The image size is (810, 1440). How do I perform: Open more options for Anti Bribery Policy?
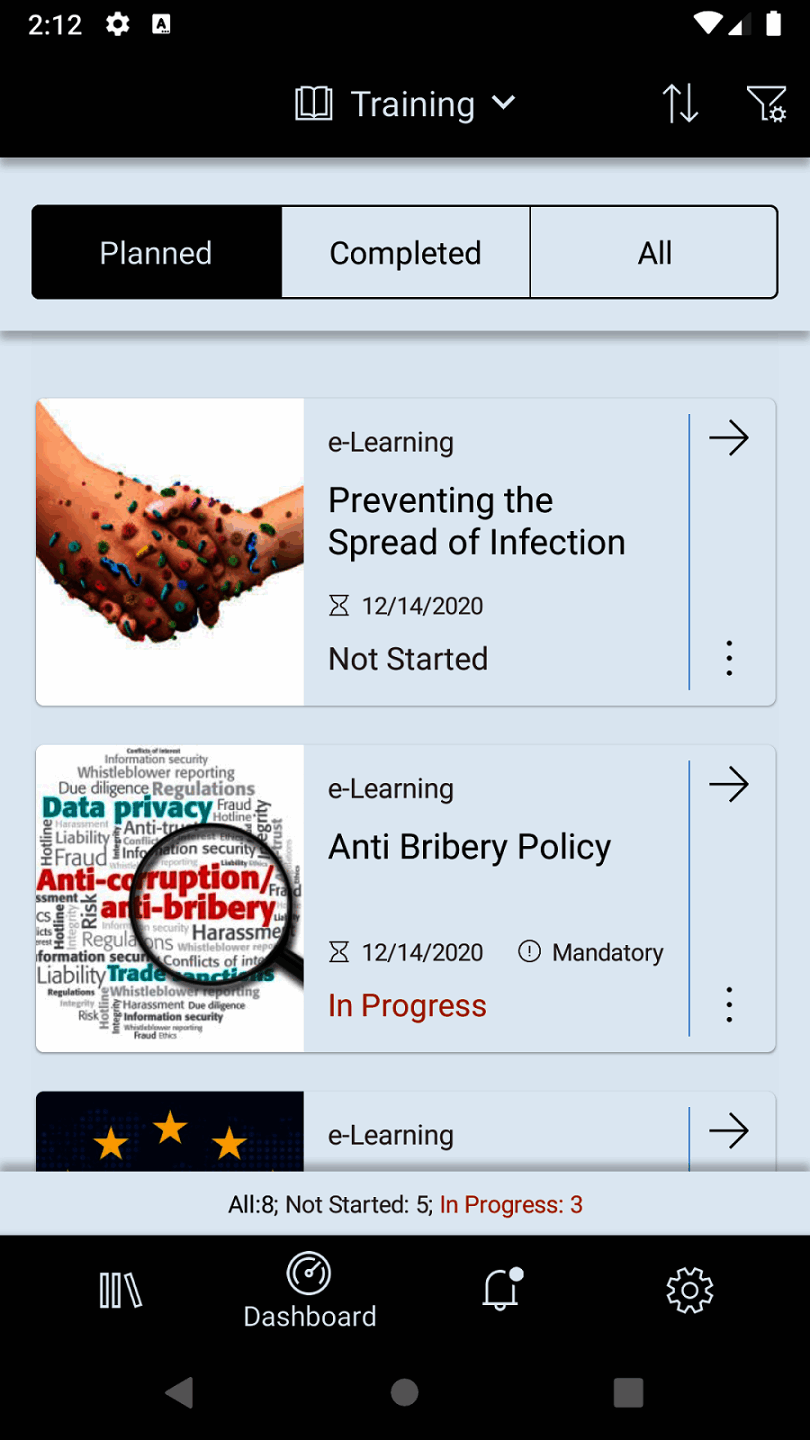(729, 1004)
